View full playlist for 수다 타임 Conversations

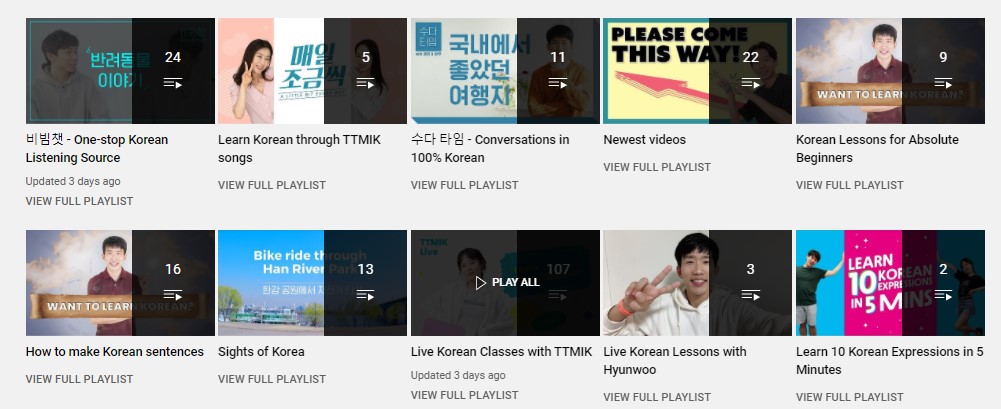[464, 185]
